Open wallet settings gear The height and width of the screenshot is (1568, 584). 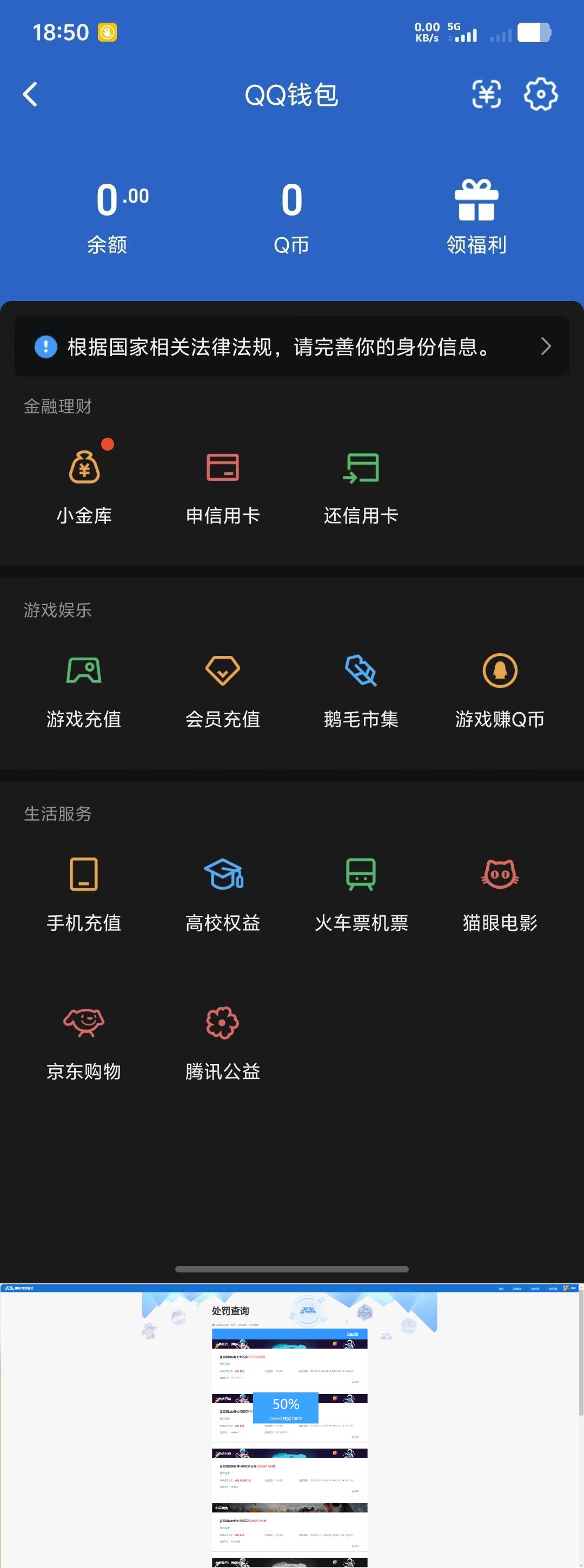541,95
